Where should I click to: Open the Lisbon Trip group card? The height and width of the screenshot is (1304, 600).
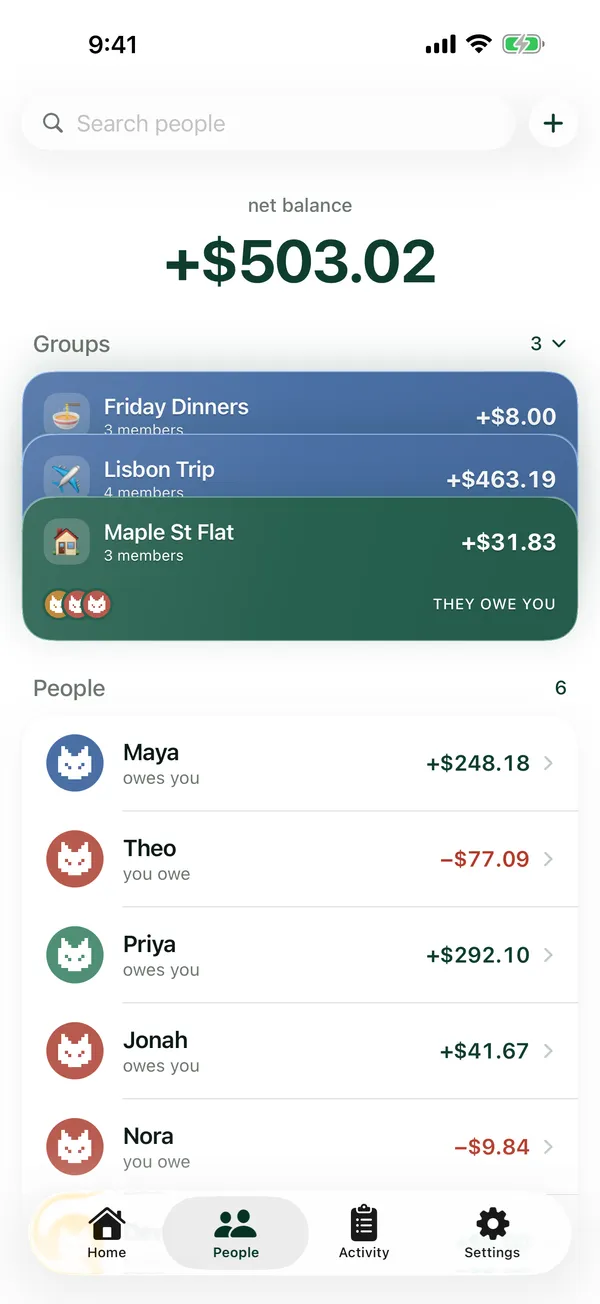pos(300,467)
